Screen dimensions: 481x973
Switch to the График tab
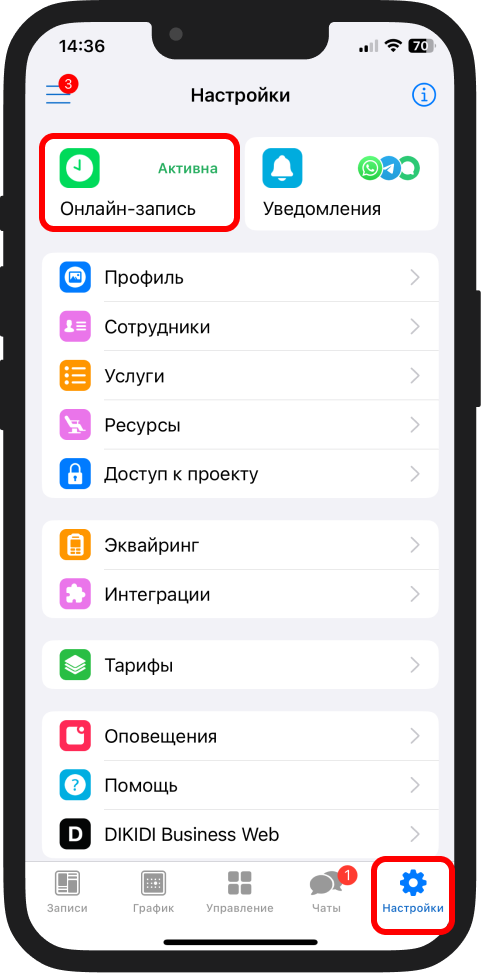[153, 892]
